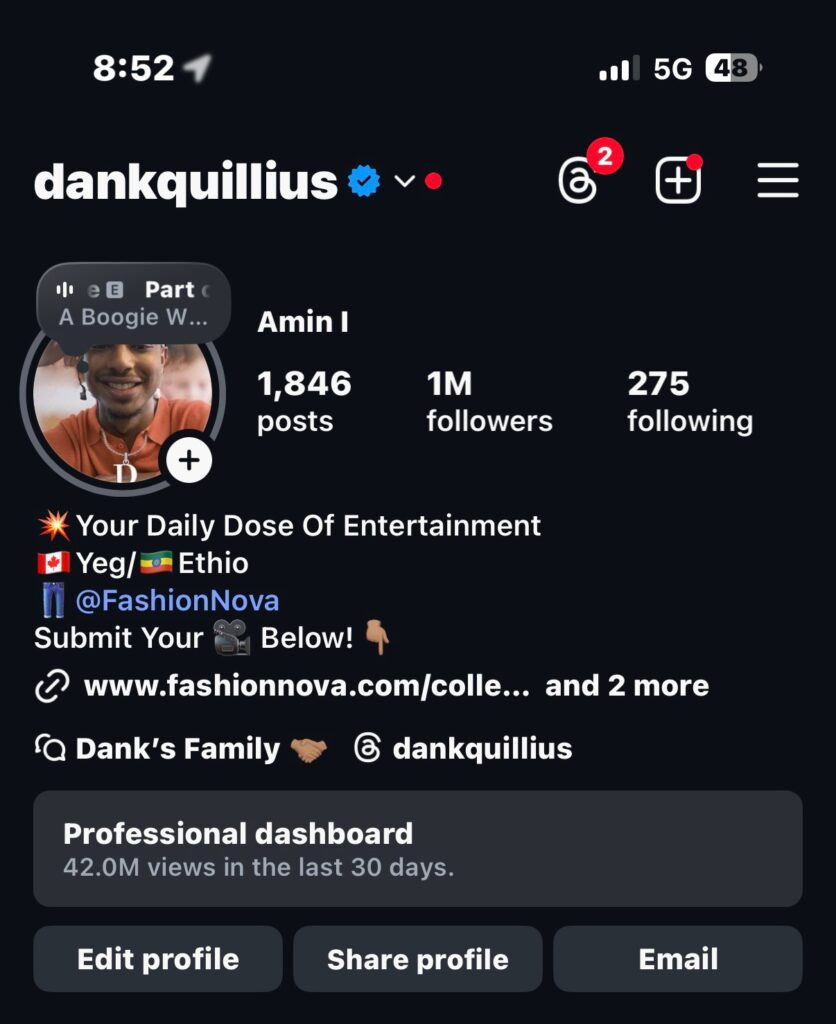This screenshot has height=1024, width=836.
Task: Open the A Boogie music note bubble
Action: pos(133,303)
